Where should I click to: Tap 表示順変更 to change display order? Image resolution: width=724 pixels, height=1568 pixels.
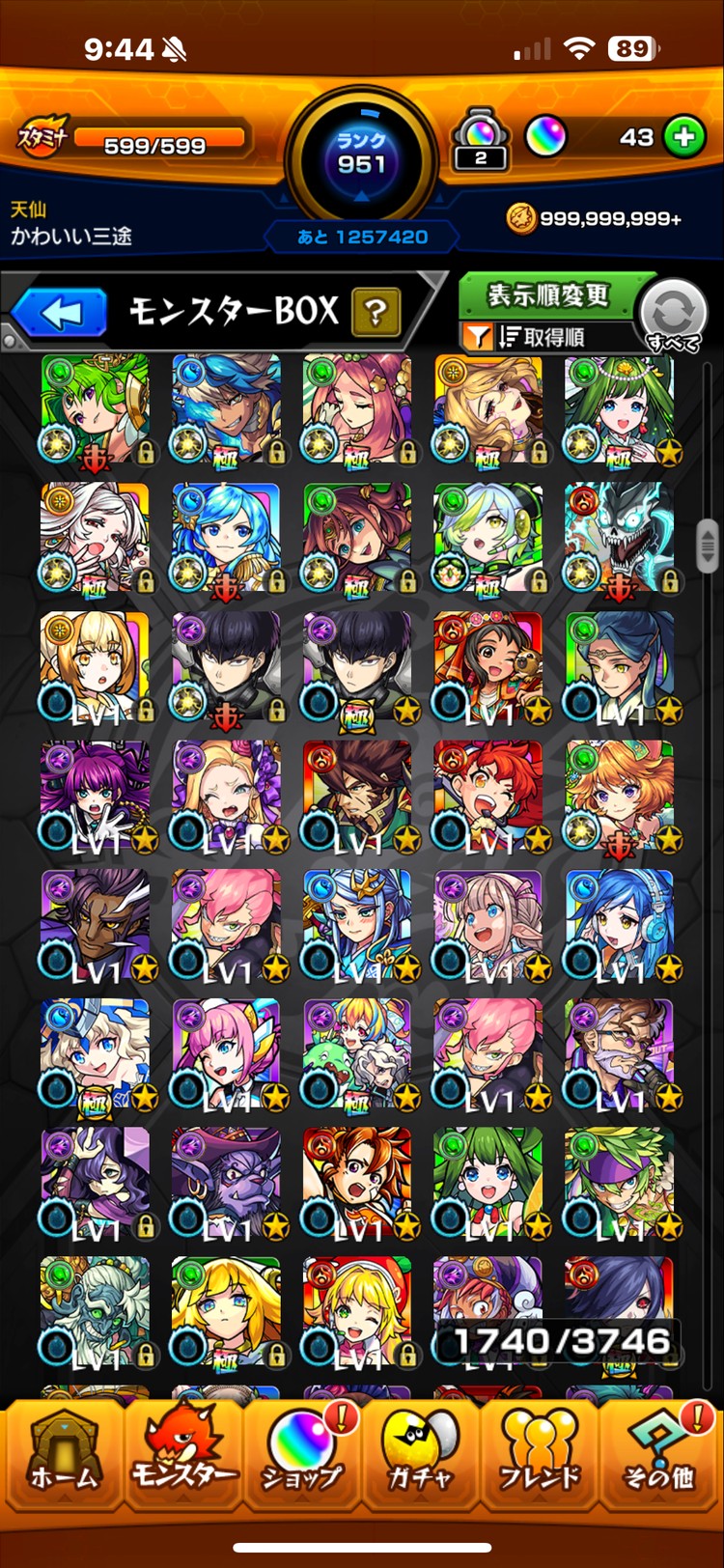[x=547, y=294]
